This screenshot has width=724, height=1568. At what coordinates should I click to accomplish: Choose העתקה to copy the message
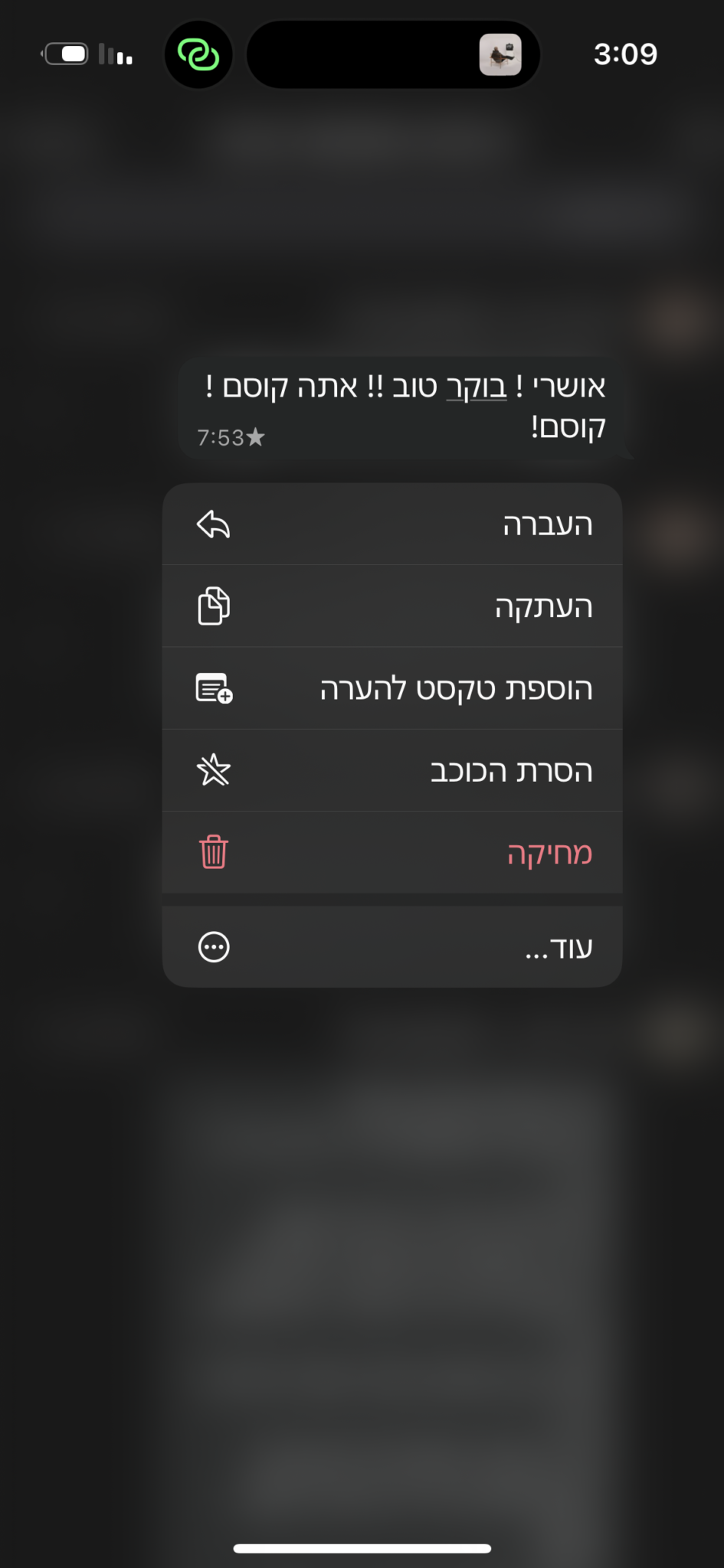(x=392, y=606)
